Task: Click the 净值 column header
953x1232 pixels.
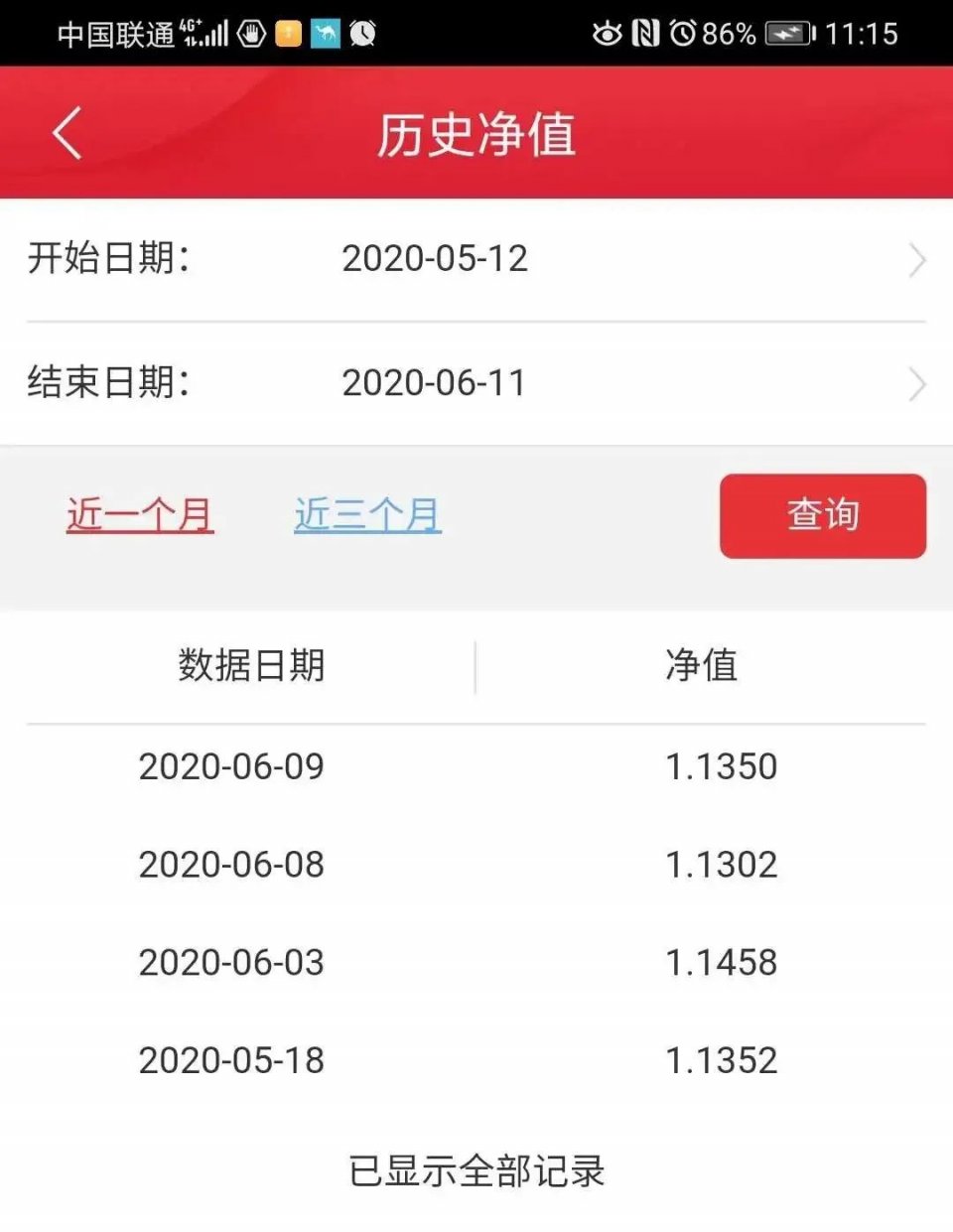Action: 703,667
